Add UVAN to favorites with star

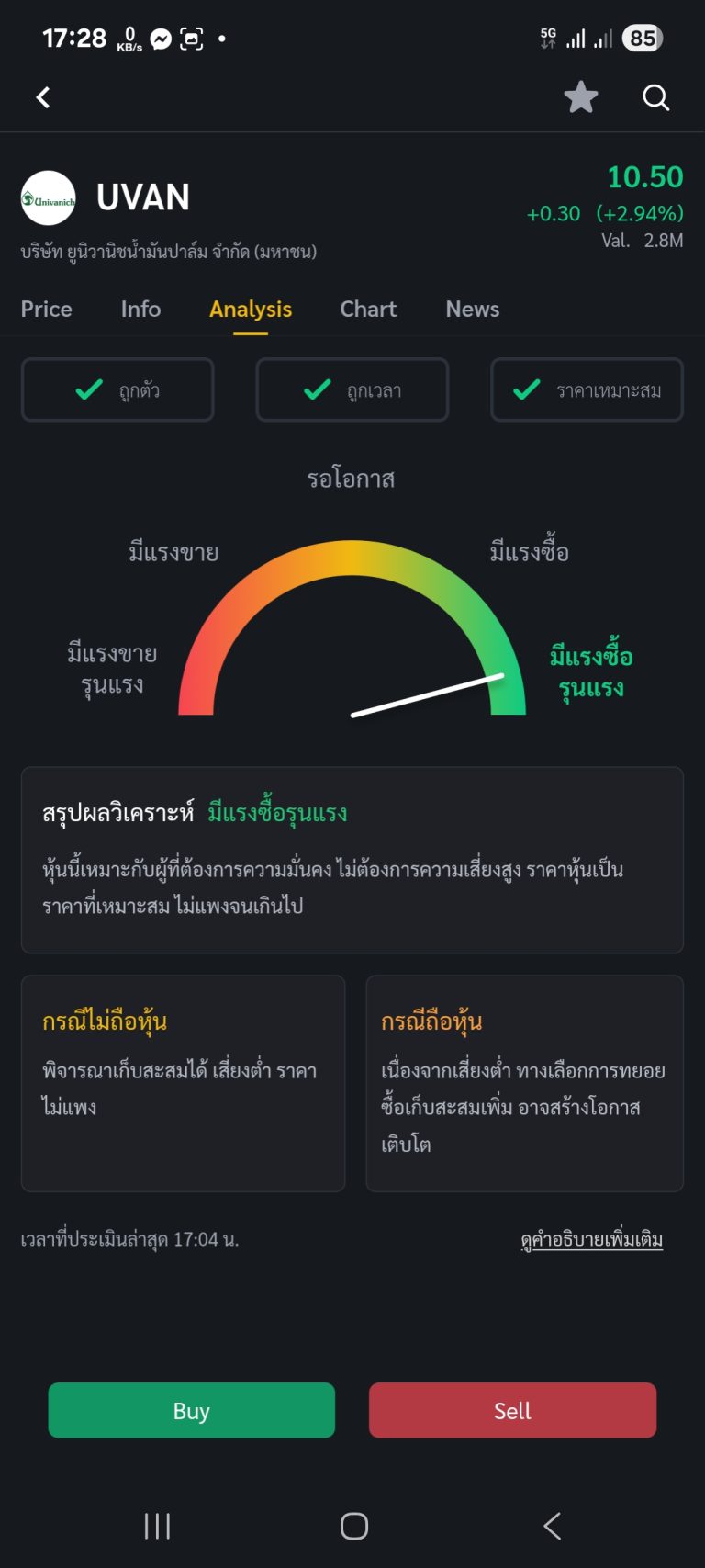[x=580, y=97]
